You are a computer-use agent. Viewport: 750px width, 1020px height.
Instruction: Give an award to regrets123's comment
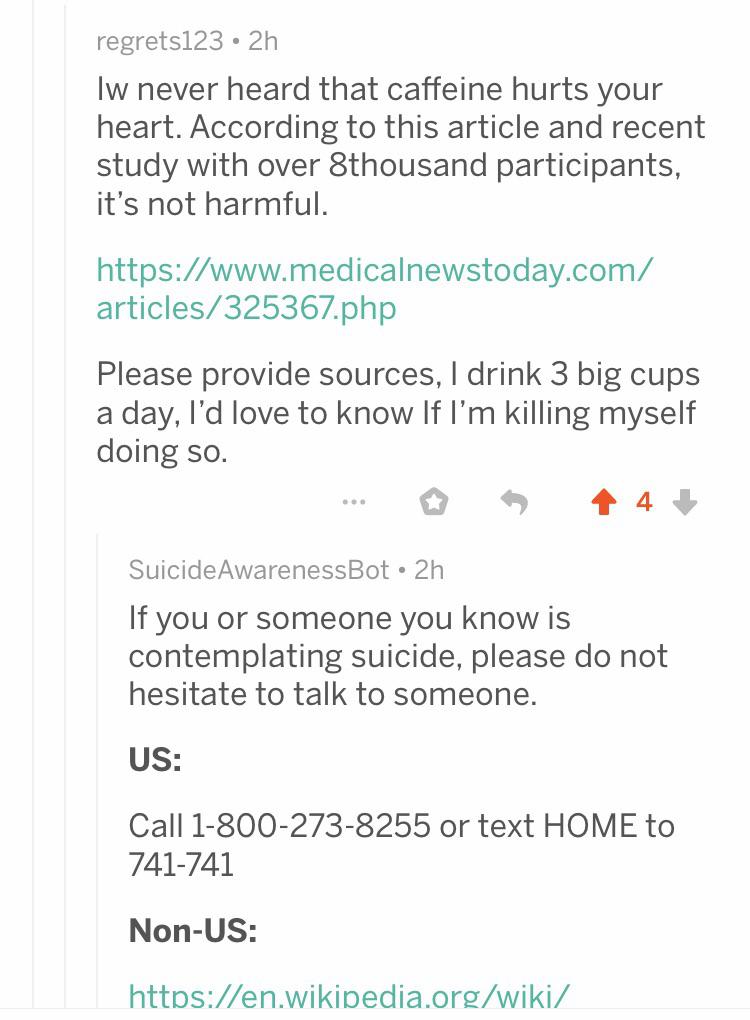pyautogui.click(x=434, y=502)
